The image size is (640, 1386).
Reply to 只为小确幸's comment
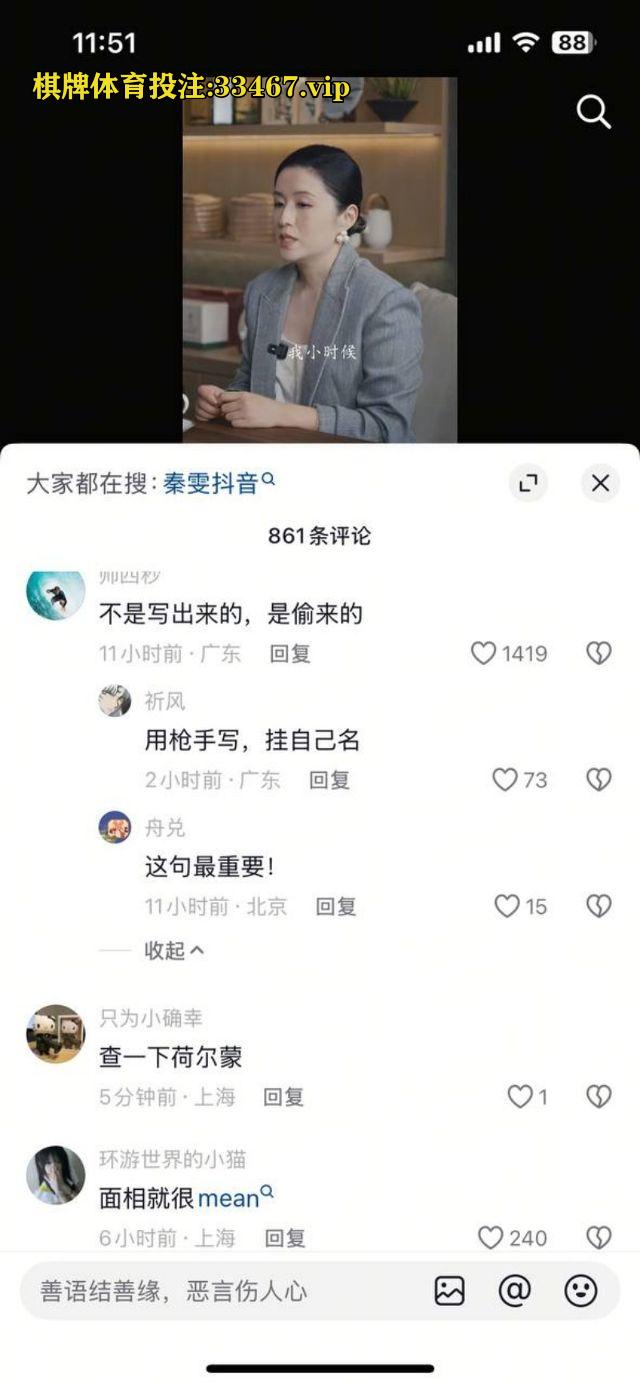pos(283,1097)
